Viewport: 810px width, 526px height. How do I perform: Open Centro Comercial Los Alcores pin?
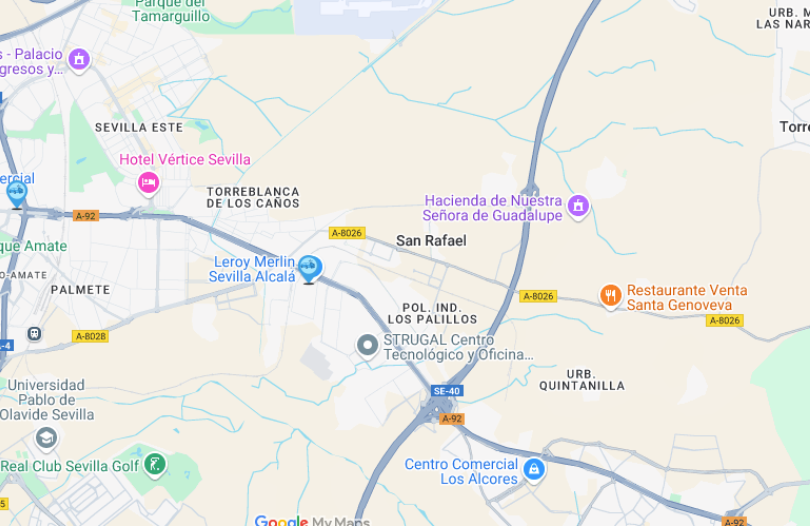(x=534, y=468)
